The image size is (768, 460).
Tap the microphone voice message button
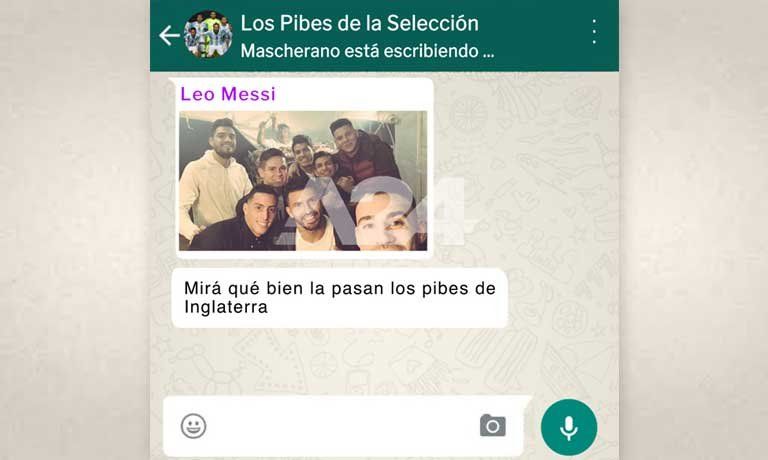click(569, 427)
